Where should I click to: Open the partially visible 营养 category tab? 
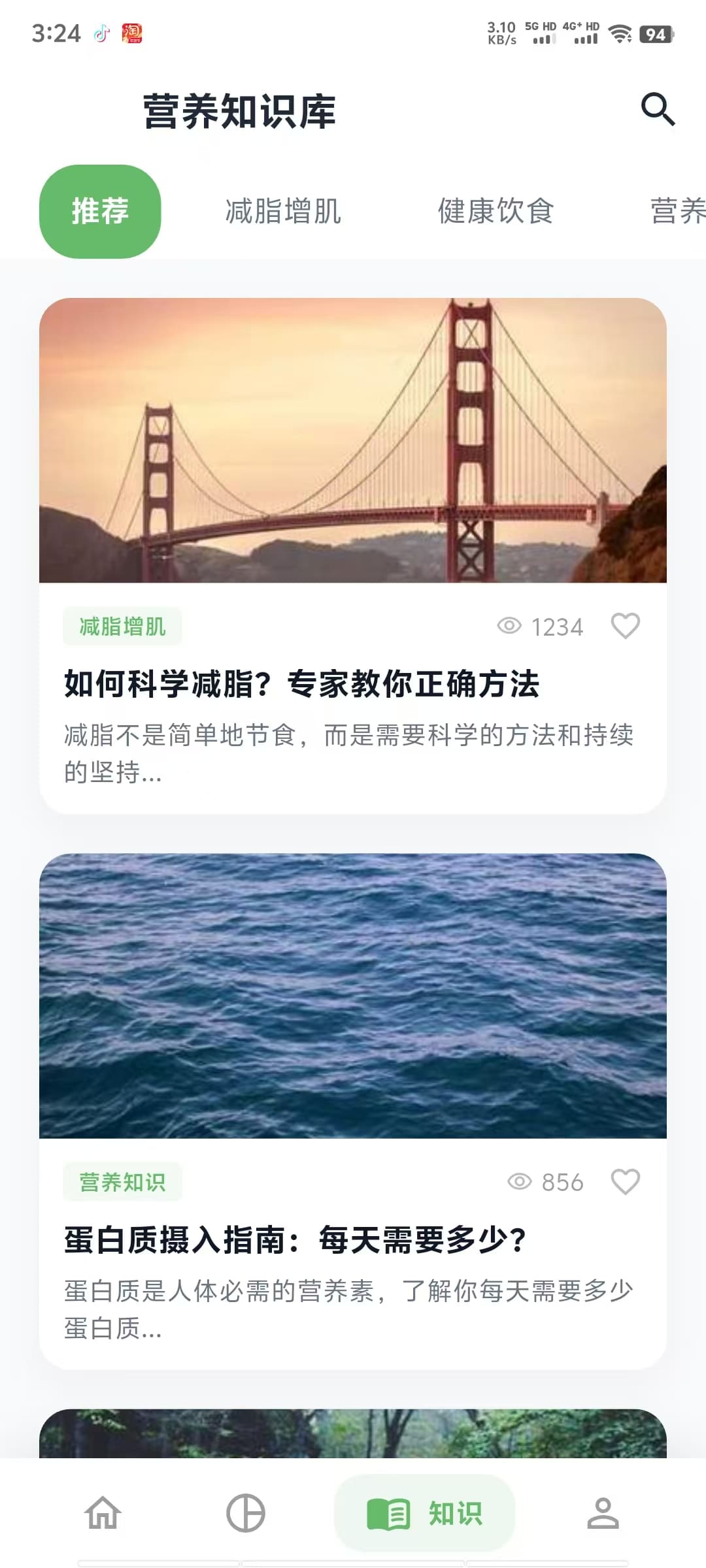click(x=677, y=212)
